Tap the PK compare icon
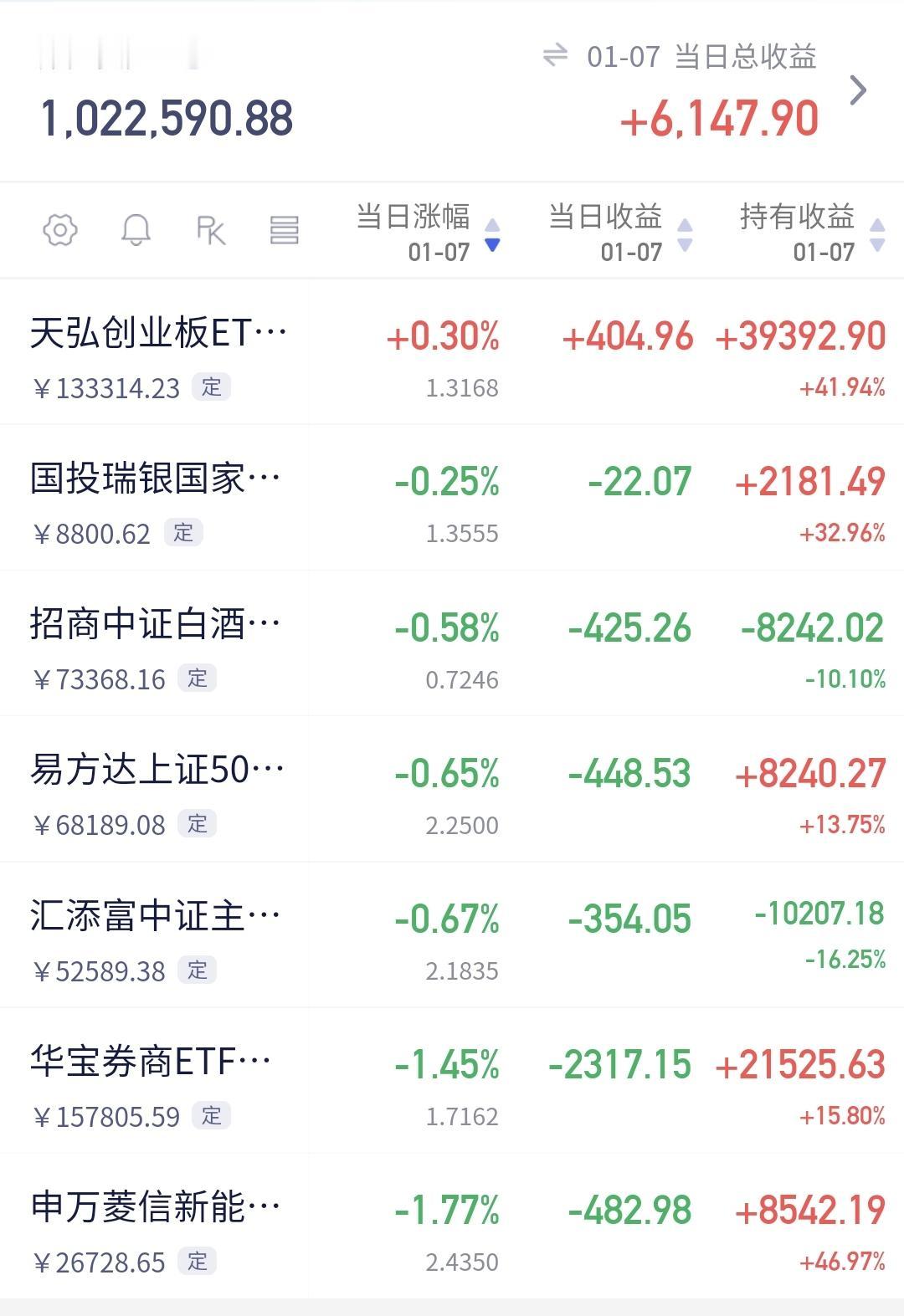 point(211,230)
